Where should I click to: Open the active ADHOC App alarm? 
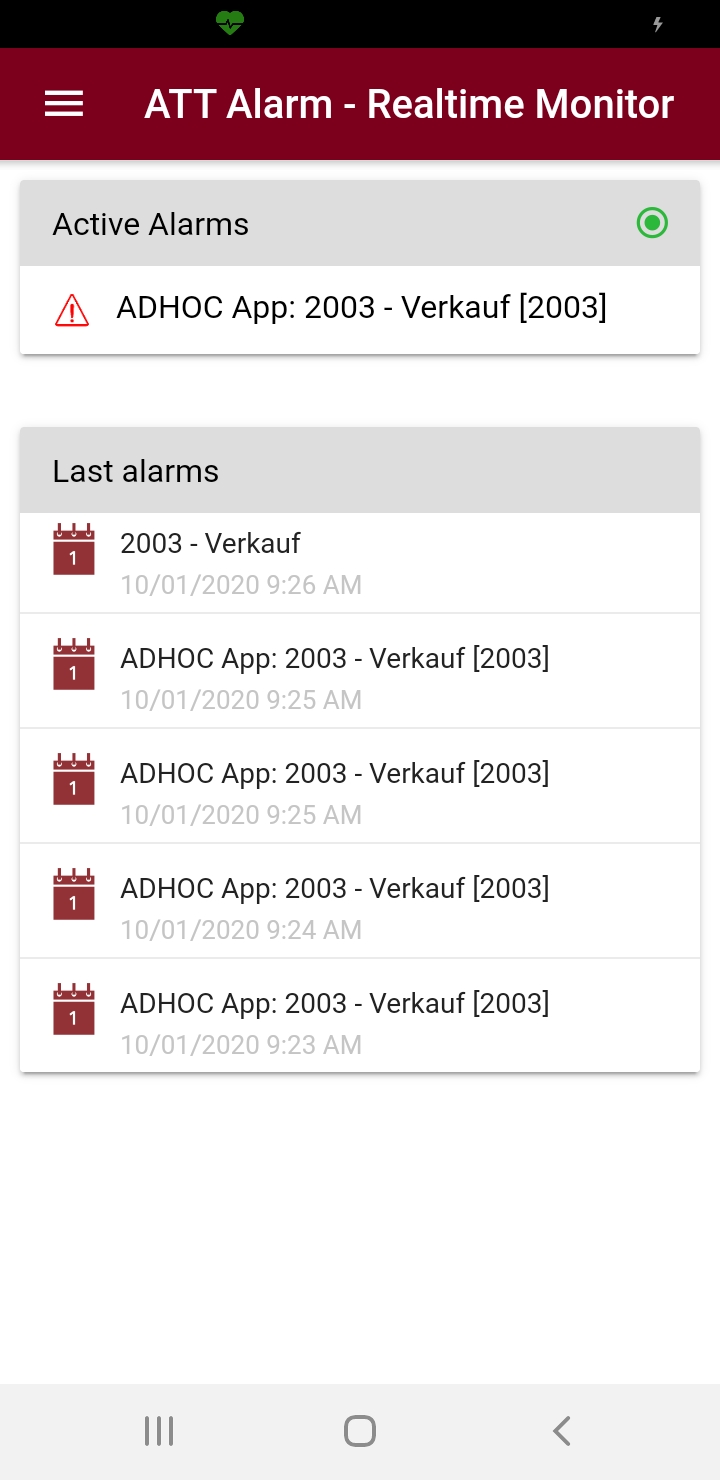pos(360,310)
